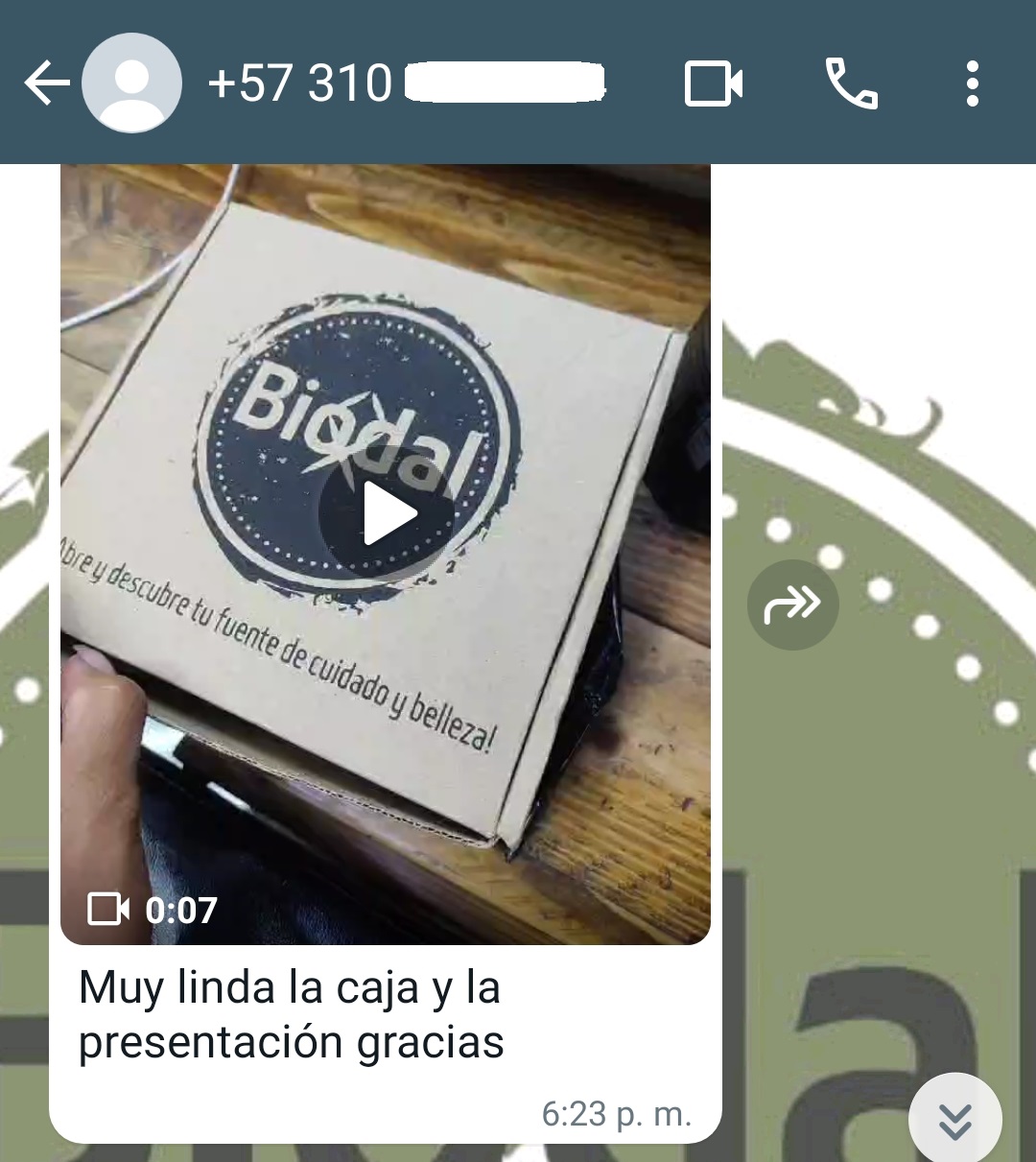Go back to the chat list
This screenshot has height=1162, width=1036.
(45, 83)
